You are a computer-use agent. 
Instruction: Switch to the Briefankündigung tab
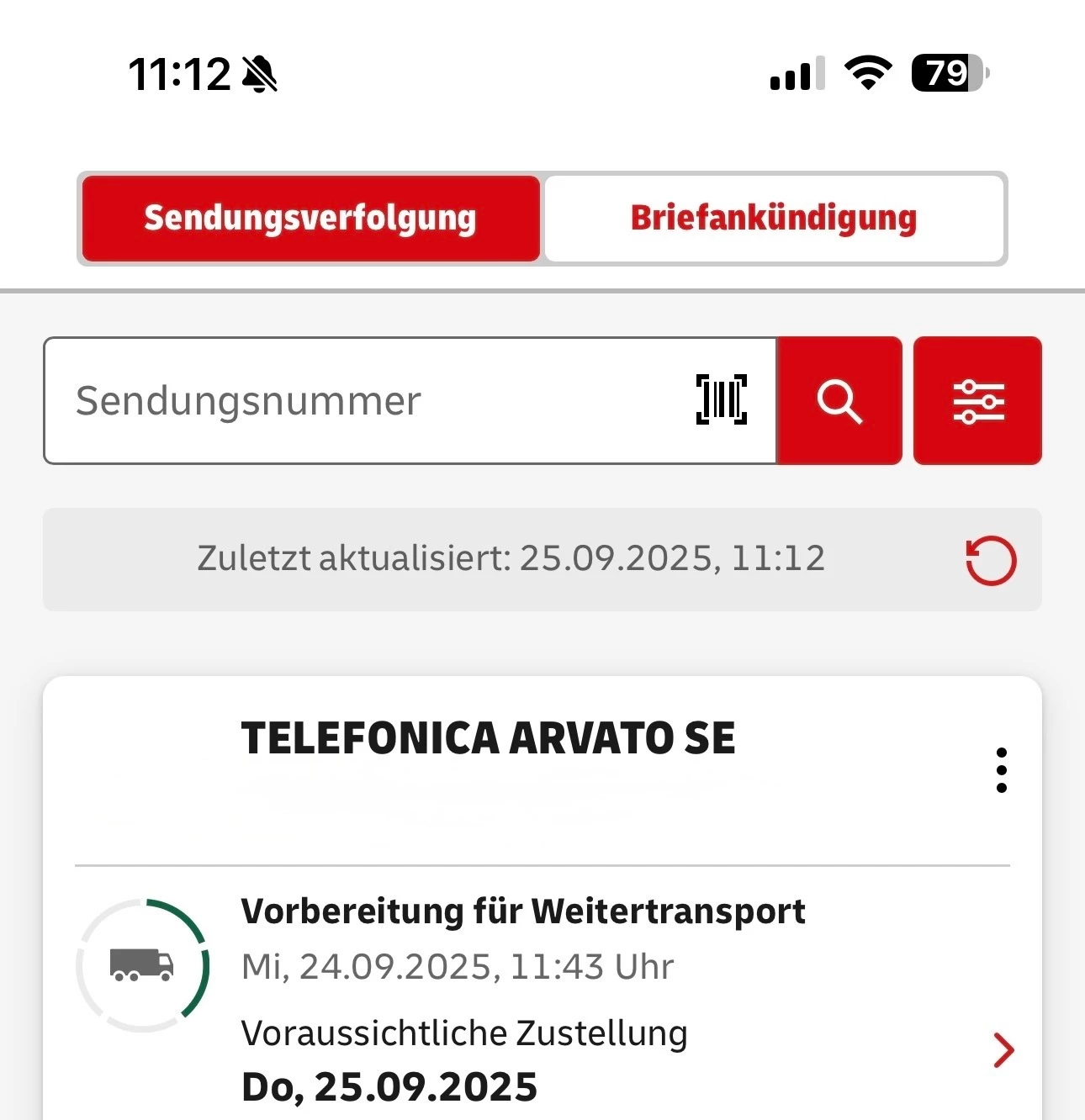click(774, 219)
